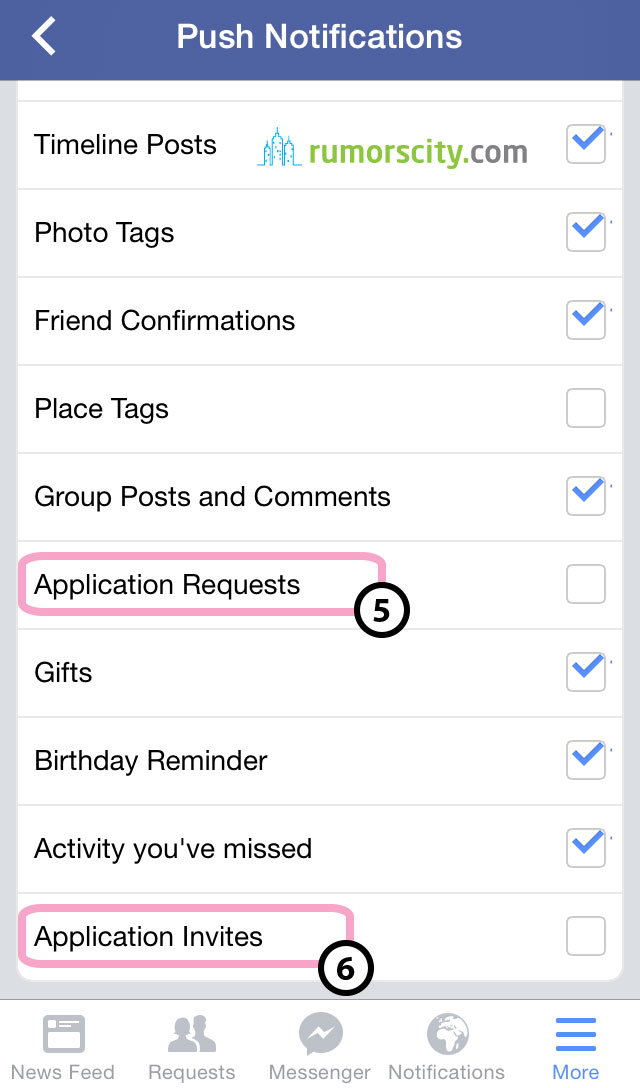Go back from Push Notifications
The width and height of the screenshot is (640, 1088).
44,36
